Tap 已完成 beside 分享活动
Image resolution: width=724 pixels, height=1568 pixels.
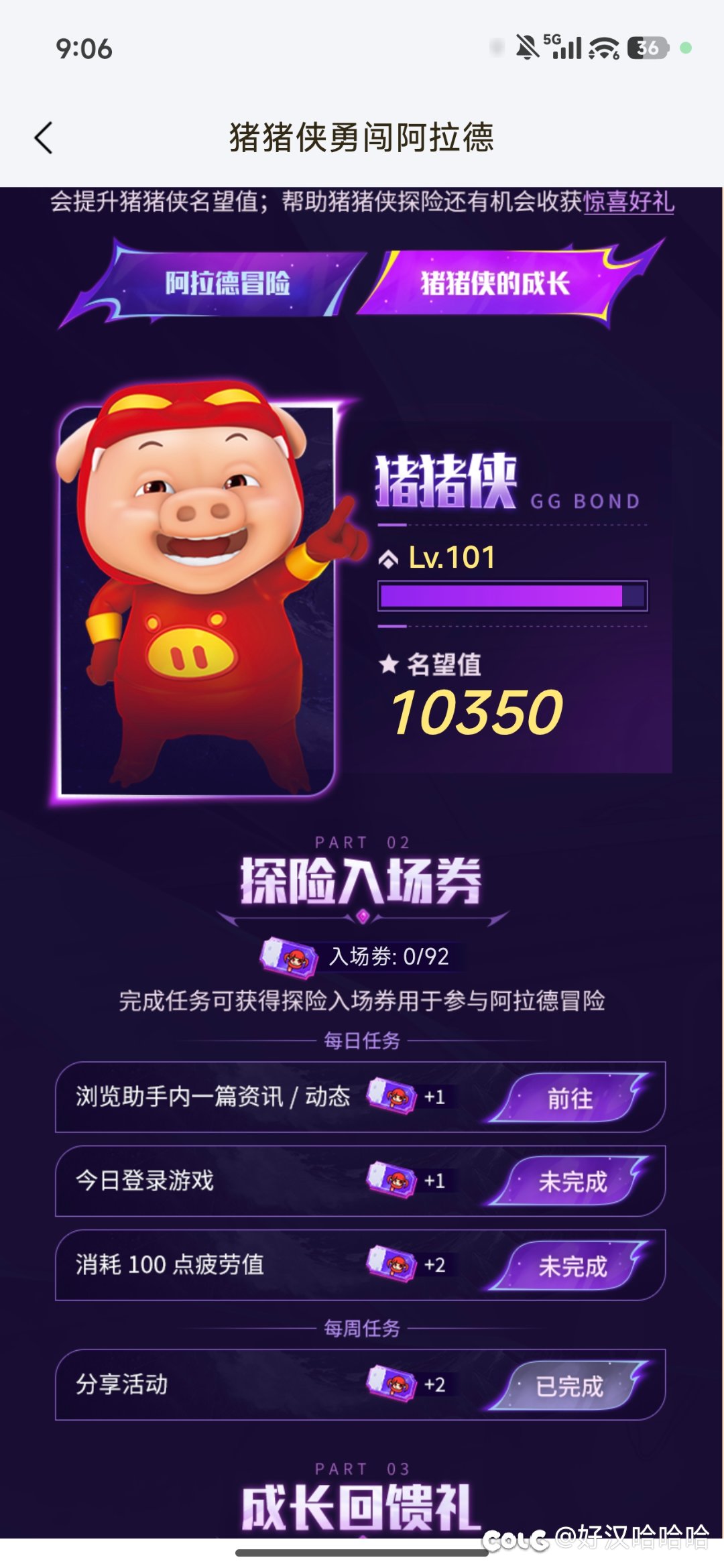pos(570,1386)
